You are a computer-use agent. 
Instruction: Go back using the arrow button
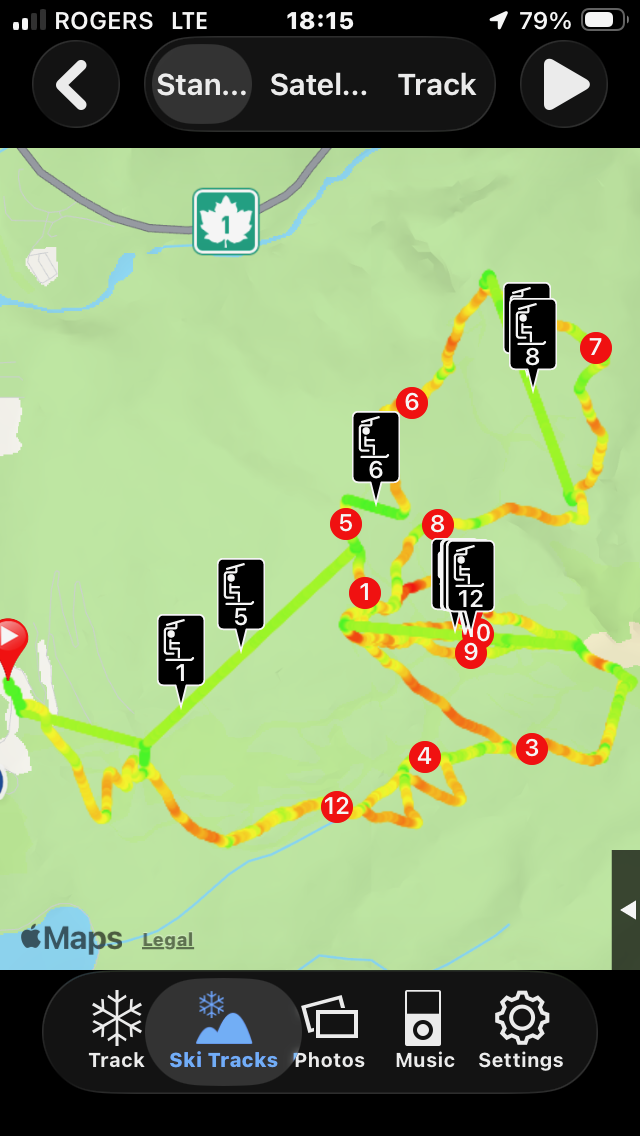click(x=75, y=85)
